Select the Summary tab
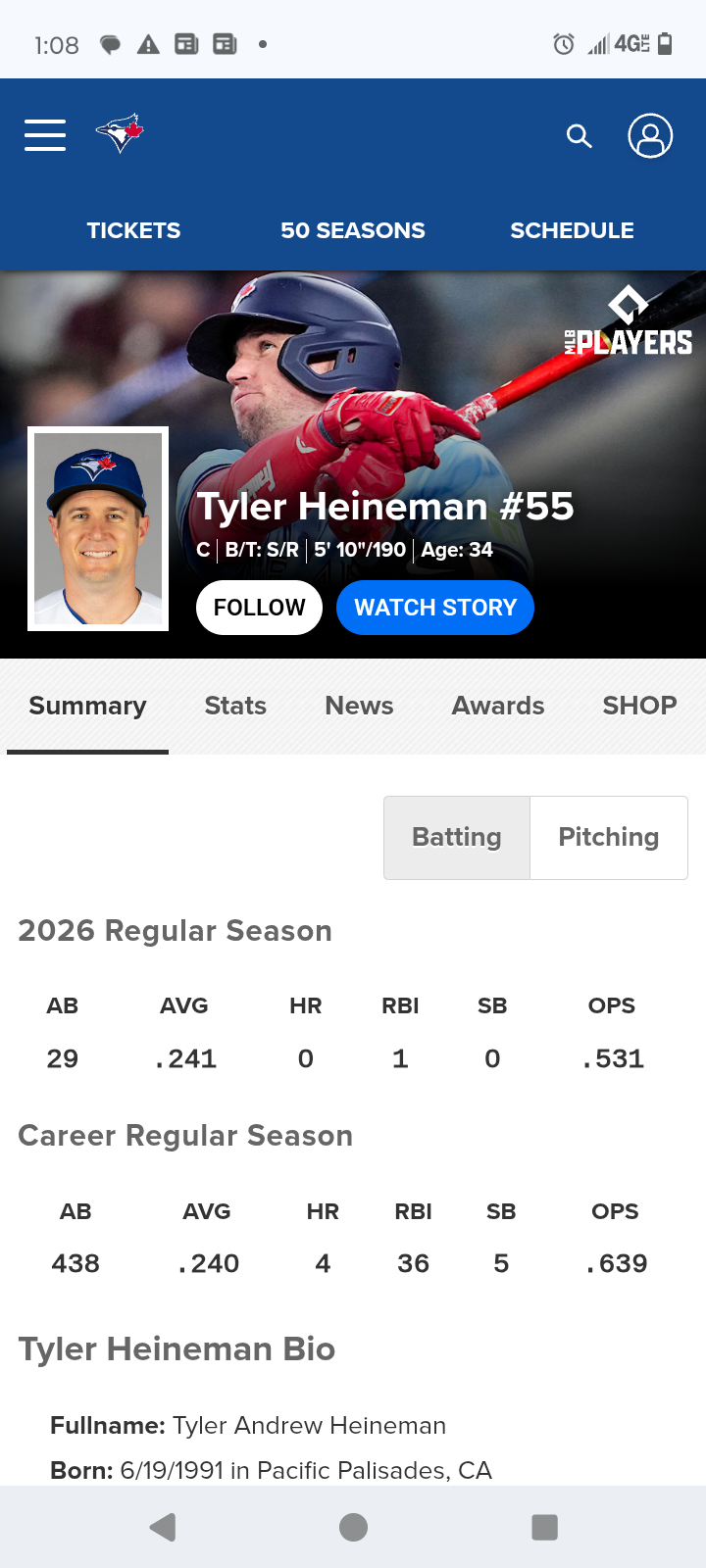Image resolution: width=706 pixels, height=1568 pixels. pos(87,706)
